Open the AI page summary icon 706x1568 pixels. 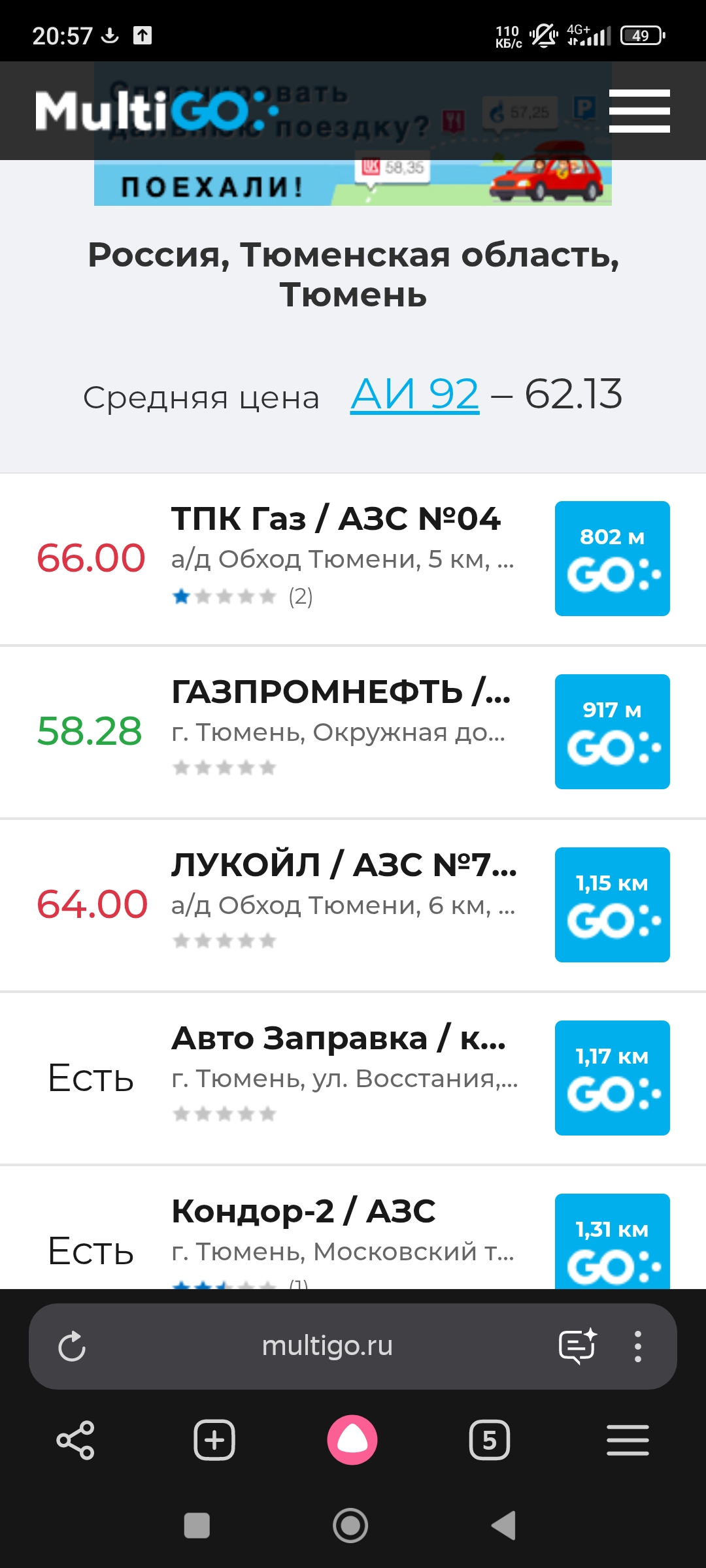coord(577,1347)
